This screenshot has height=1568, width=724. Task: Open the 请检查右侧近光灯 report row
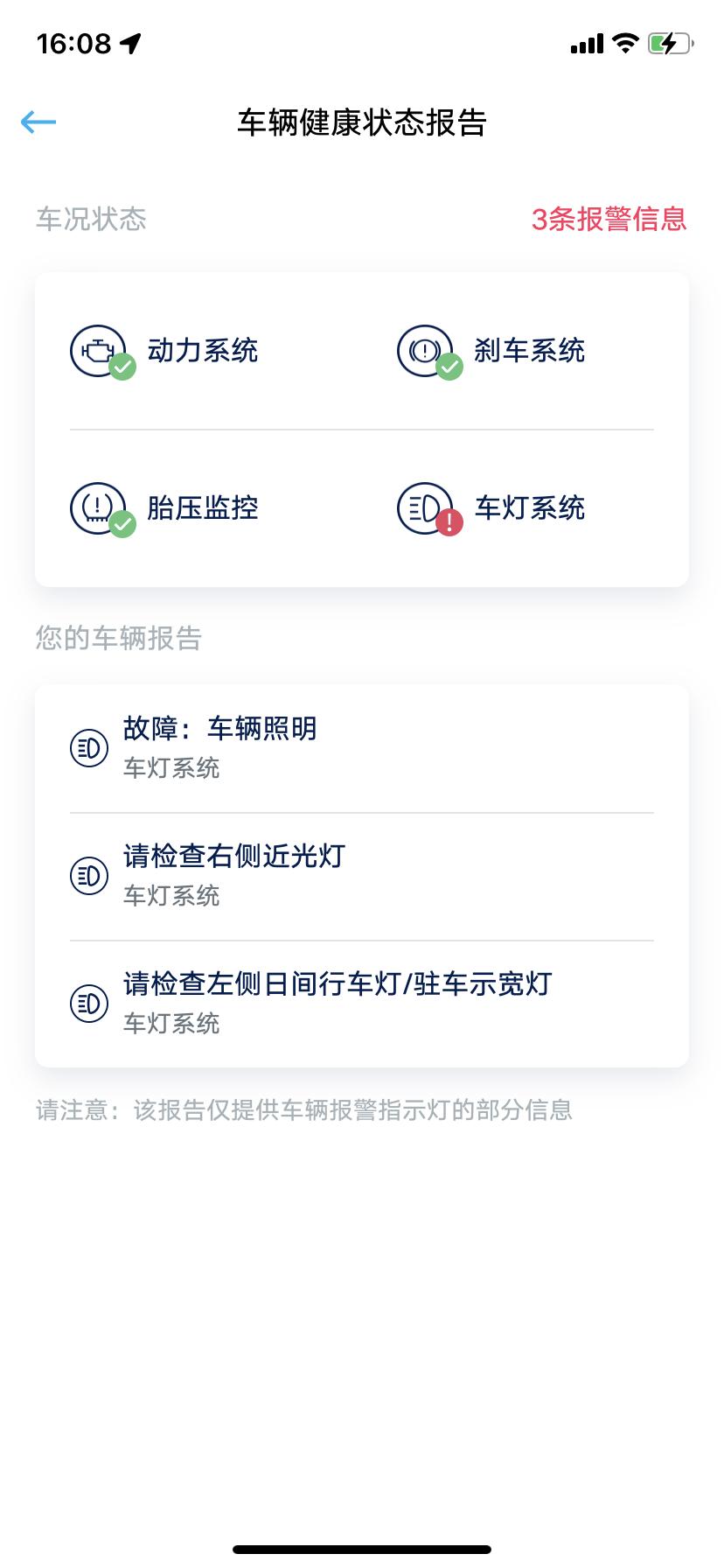[x=362, y=877]
